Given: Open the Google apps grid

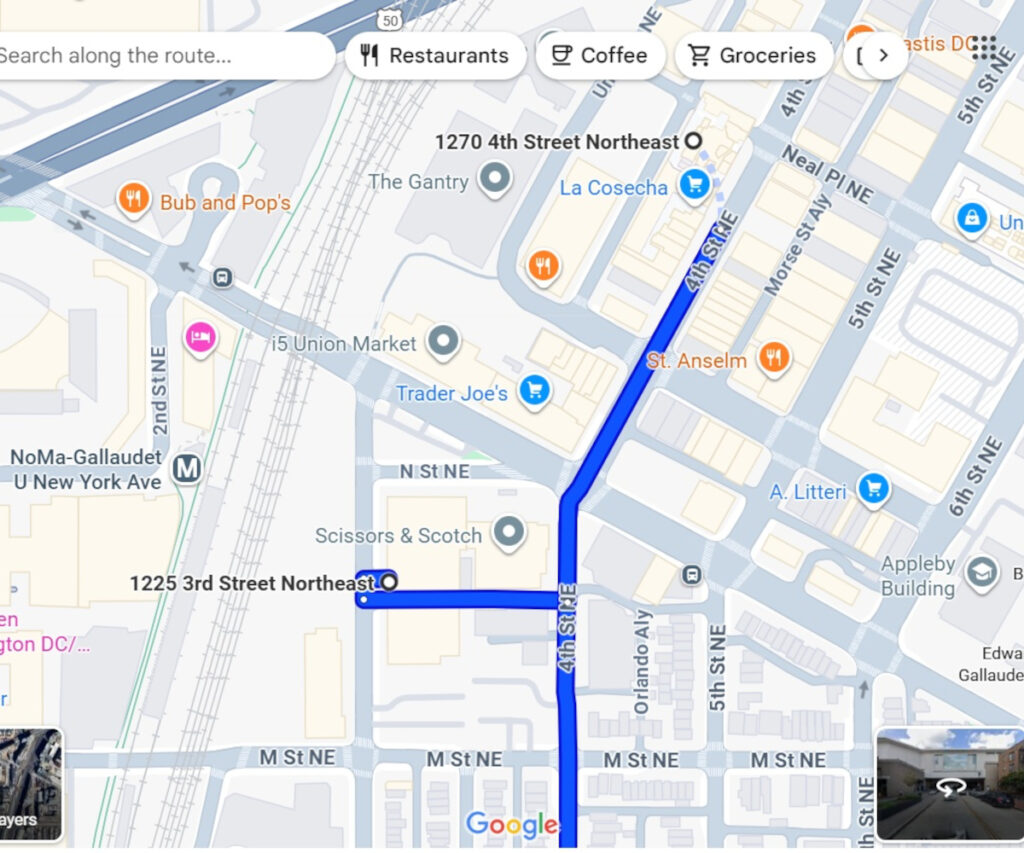Looking at the screenshot, I should pos(985,46).
